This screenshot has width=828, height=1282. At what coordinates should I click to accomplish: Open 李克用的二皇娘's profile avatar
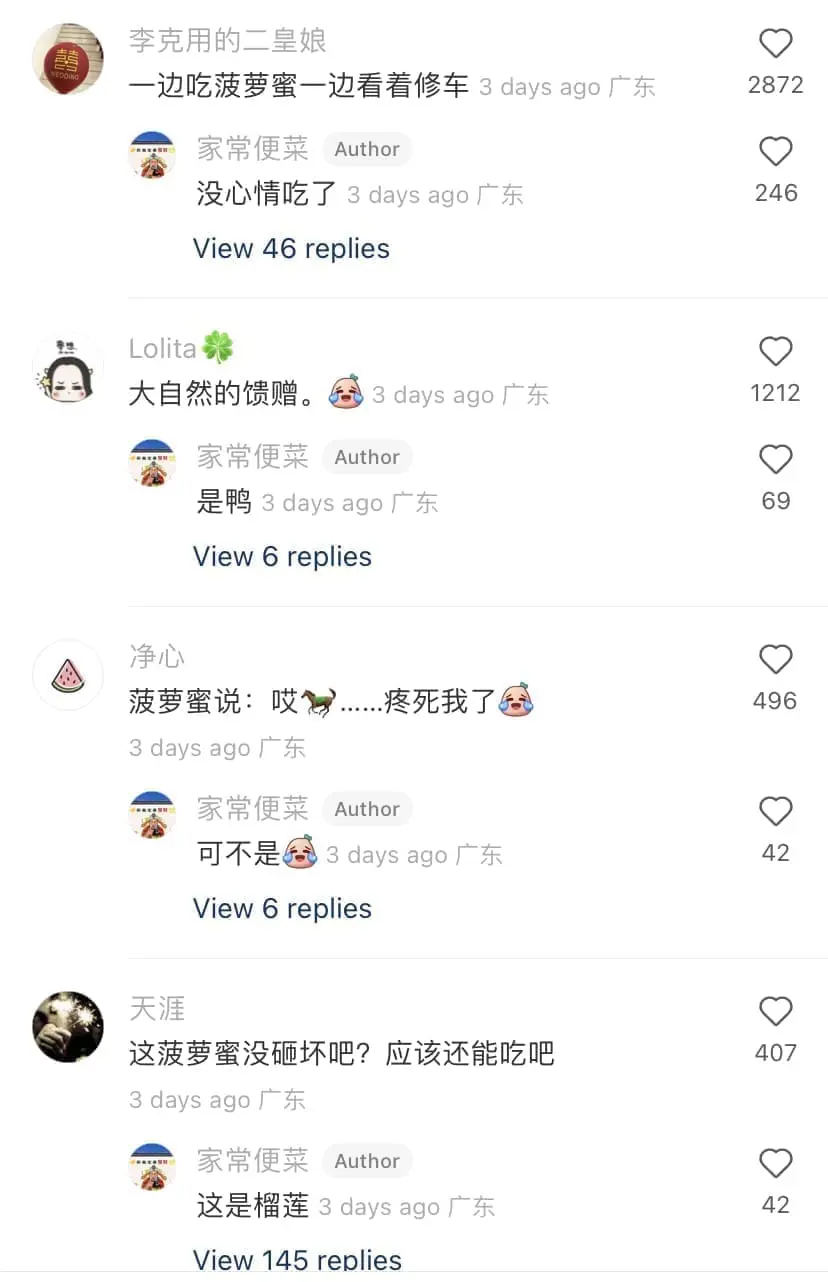pyautogui.click(x=68, y=59)
